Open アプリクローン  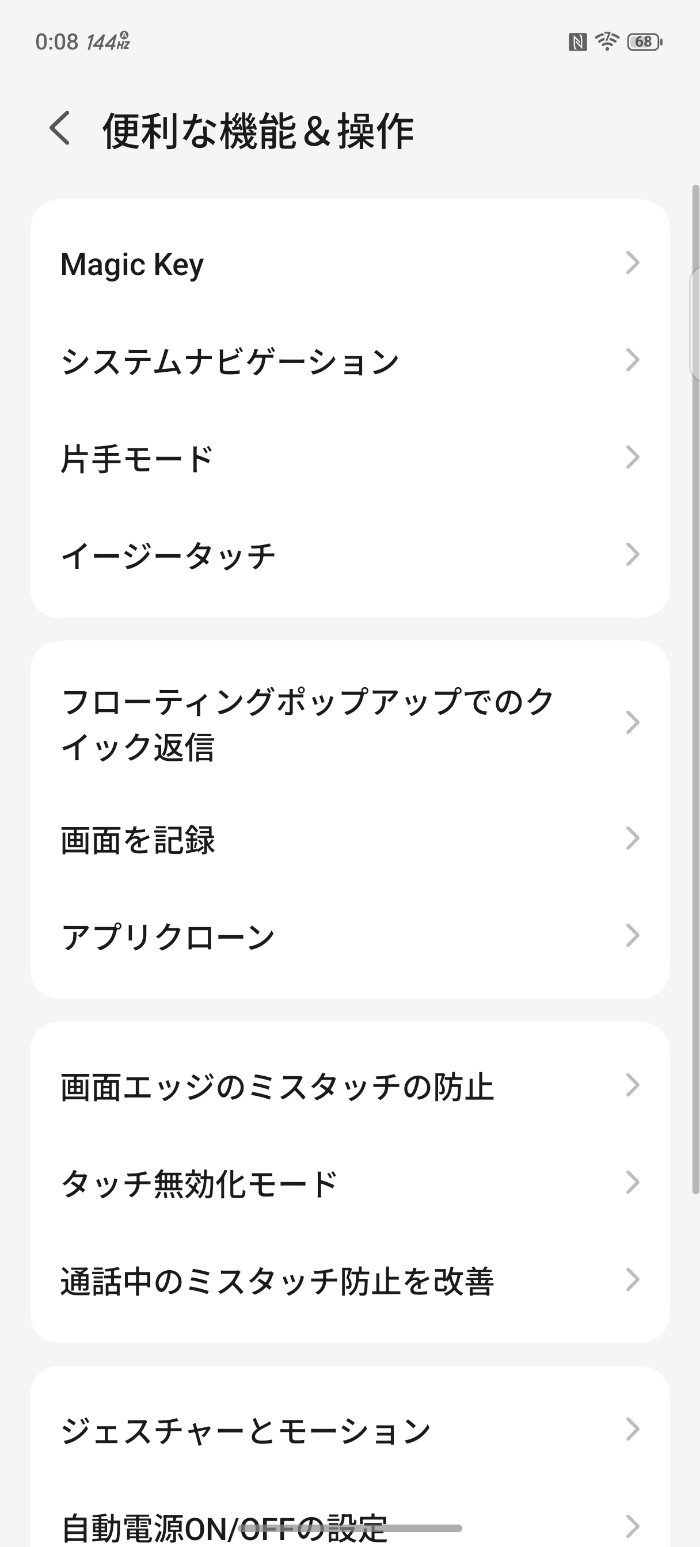[x=349, y=937]
